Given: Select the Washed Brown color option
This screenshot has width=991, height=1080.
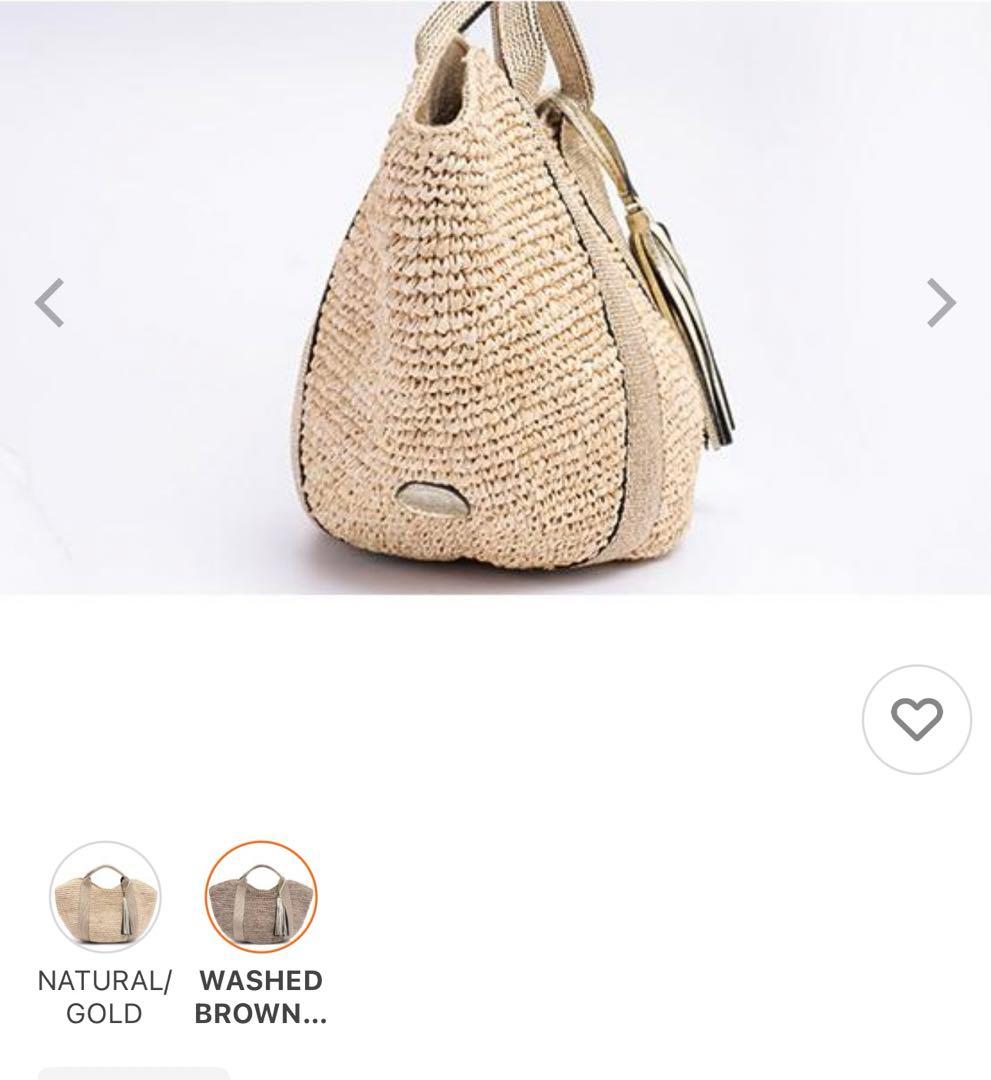Looking at the screenshot, I should tap(260, 897).
